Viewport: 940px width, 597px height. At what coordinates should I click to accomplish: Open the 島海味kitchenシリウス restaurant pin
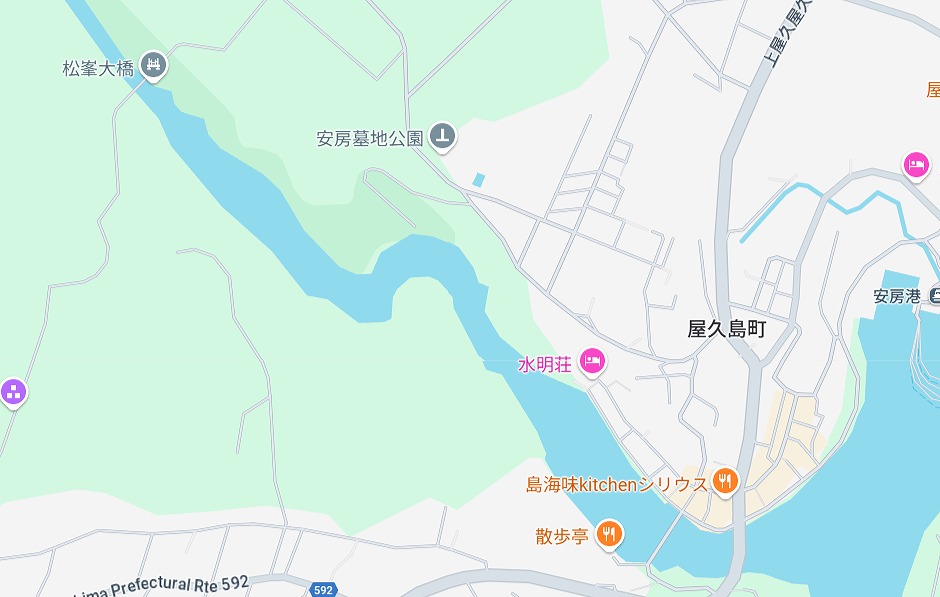(726, 483)
